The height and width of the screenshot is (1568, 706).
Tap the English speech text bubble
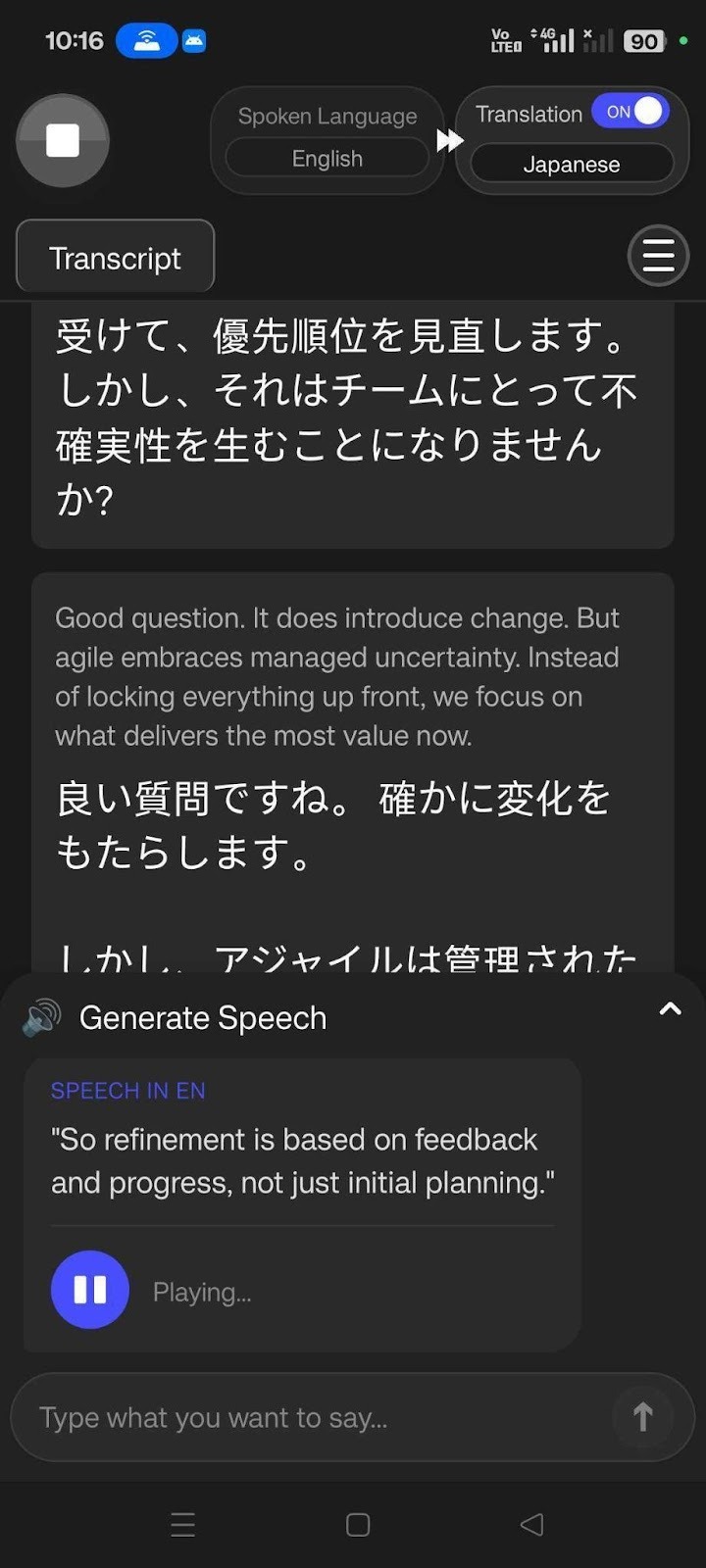tap(302, 1160)
